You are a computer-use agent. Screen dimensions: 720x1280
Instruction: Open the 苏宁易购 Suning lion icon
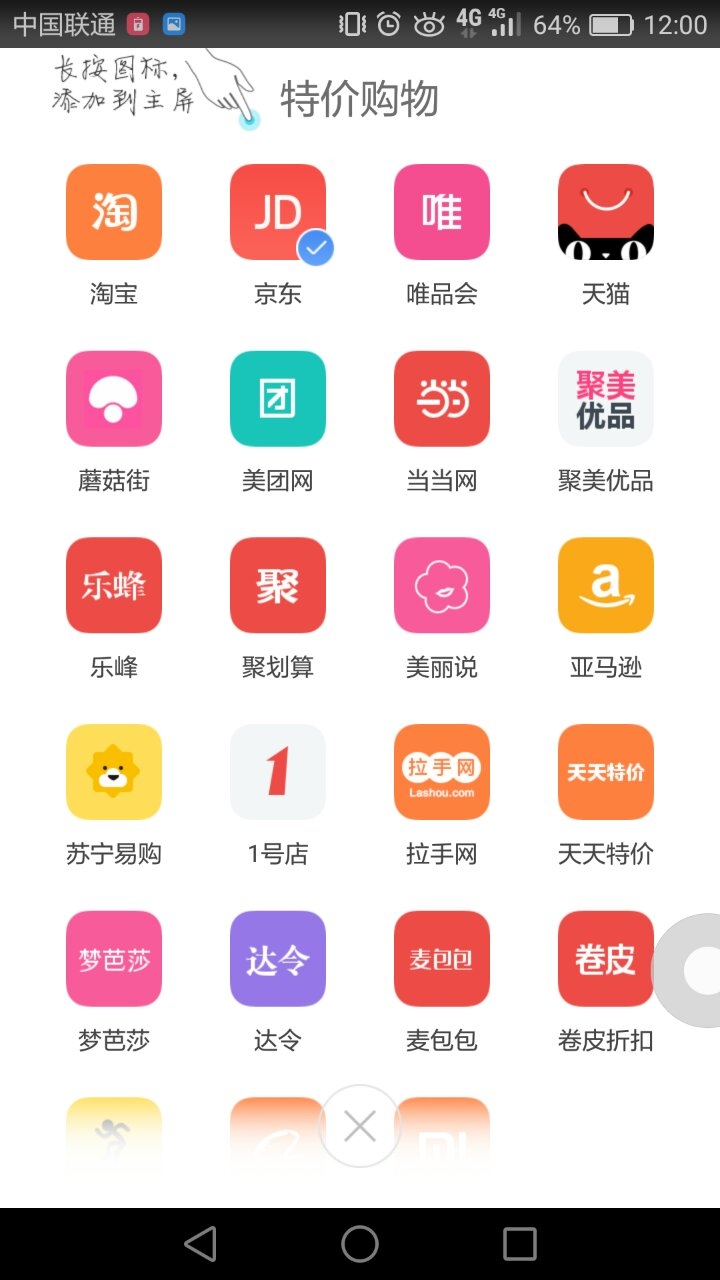pyautogui.click(x=113, y=771)
